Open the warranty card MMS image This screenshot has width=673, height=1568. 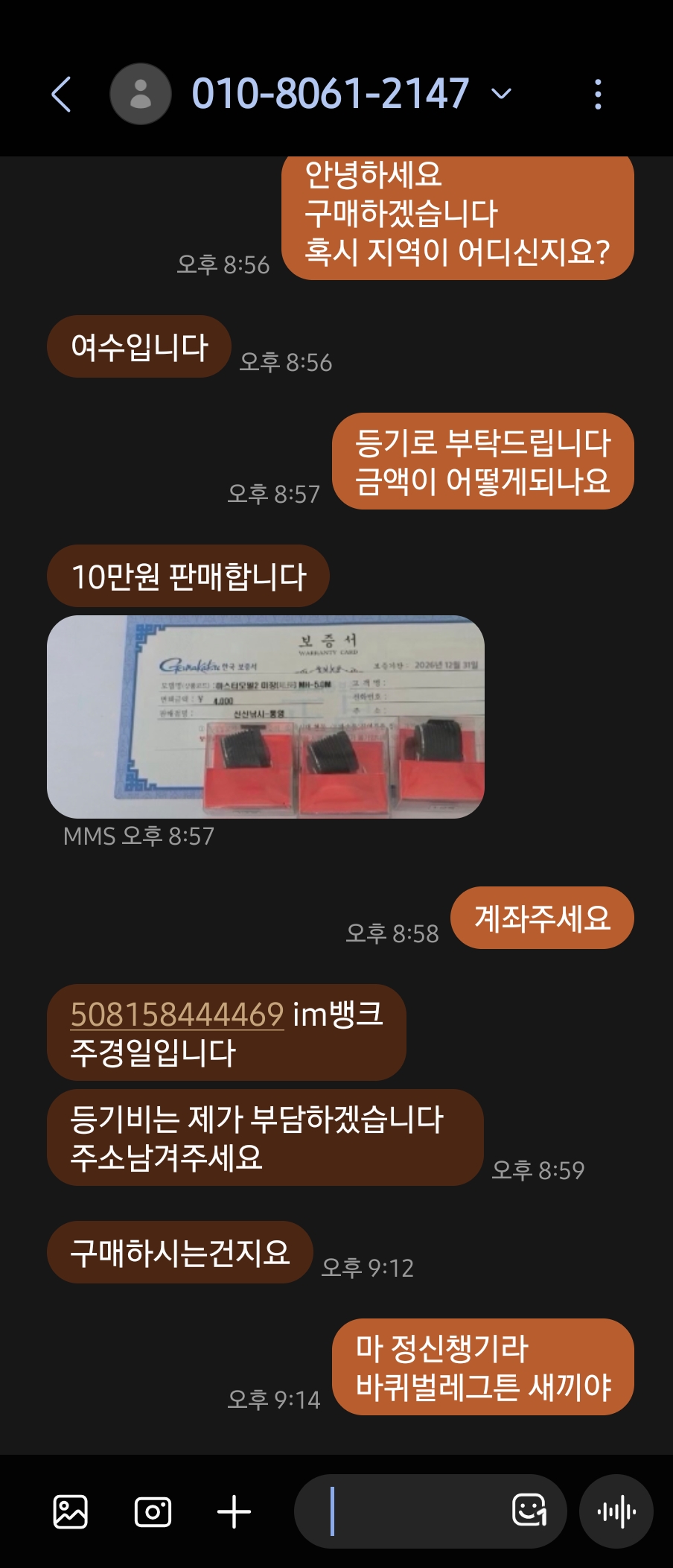266,717
